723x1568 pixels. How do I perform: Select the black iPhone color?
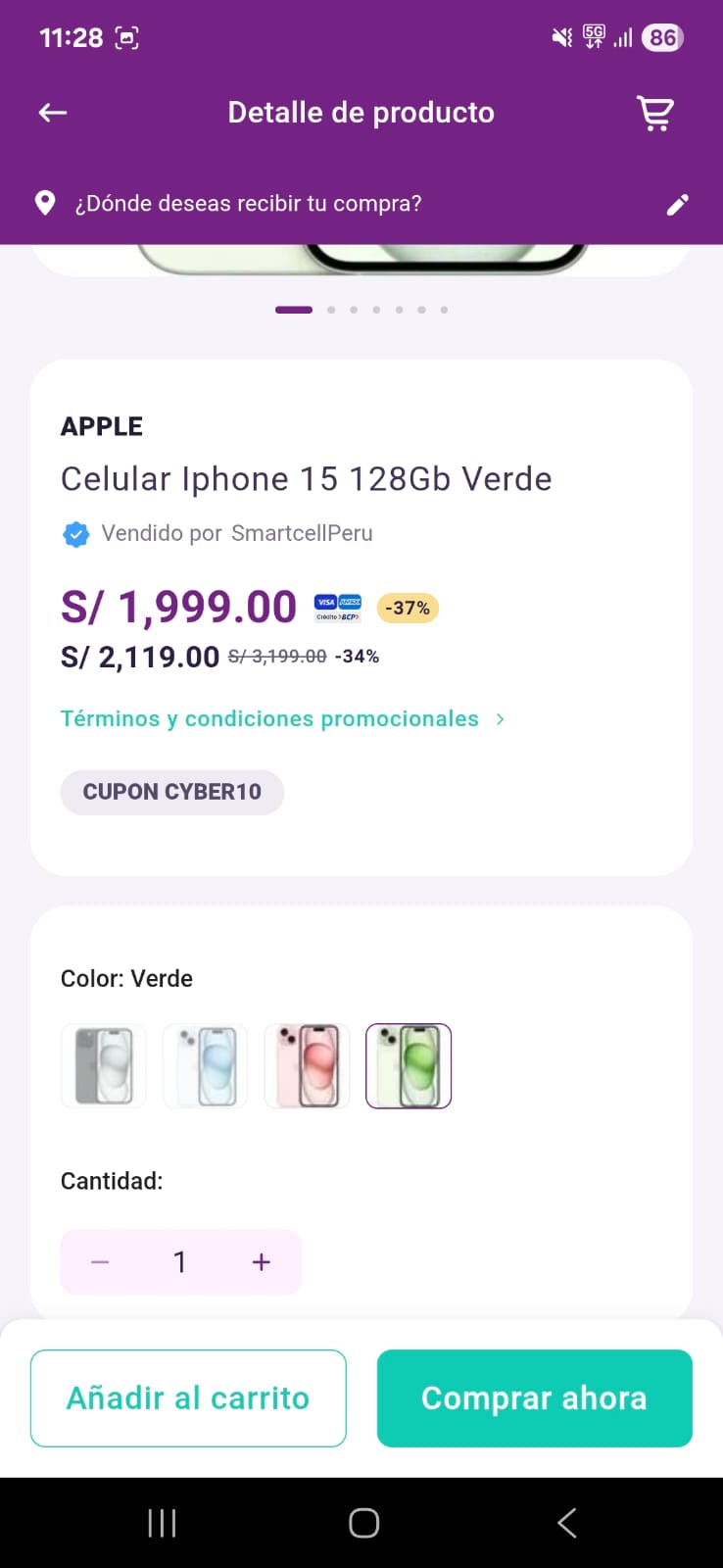(x=104, y=1066)
